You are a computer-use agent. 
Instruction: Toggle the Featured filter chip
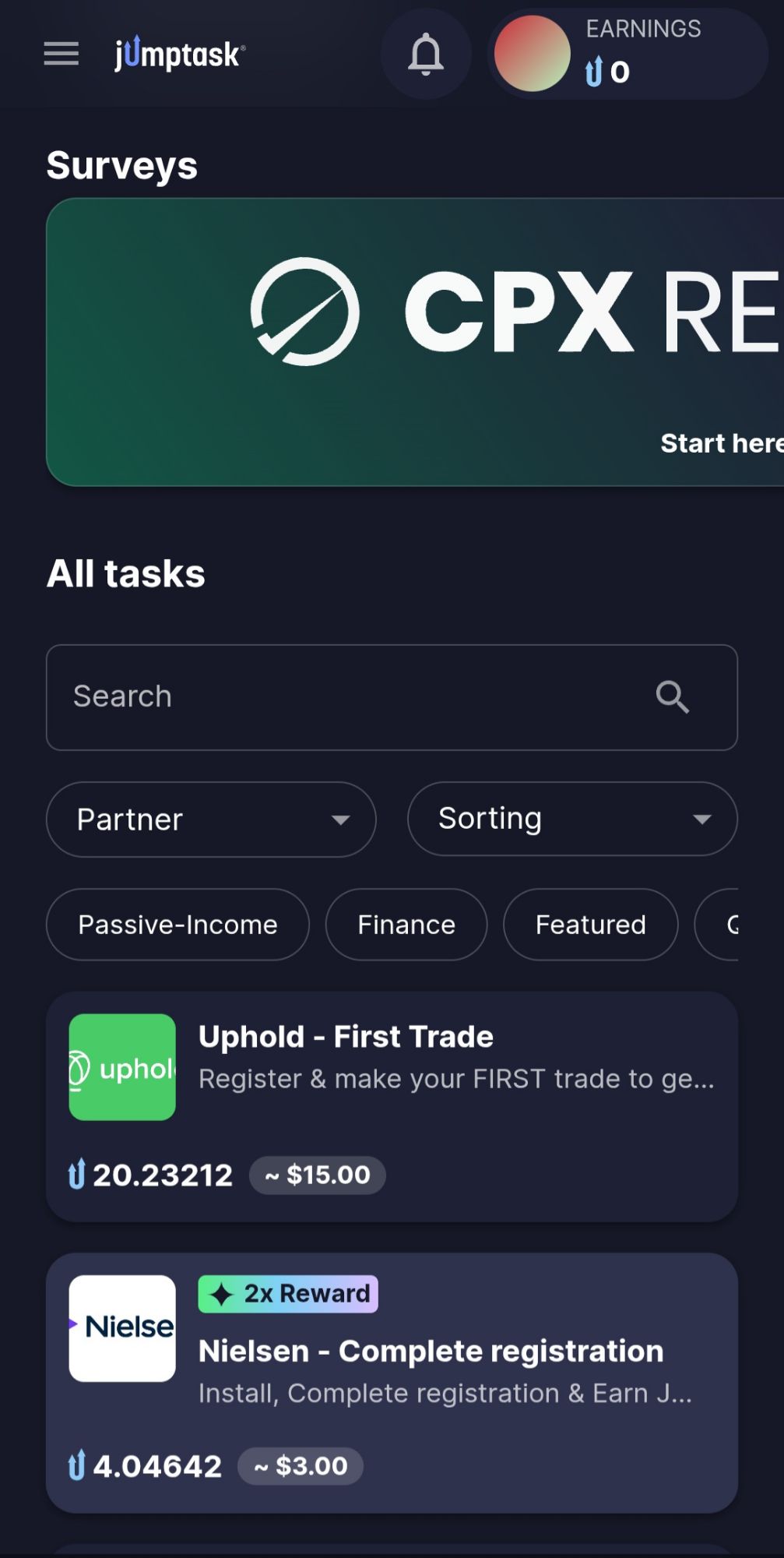(x=590, y=924)
